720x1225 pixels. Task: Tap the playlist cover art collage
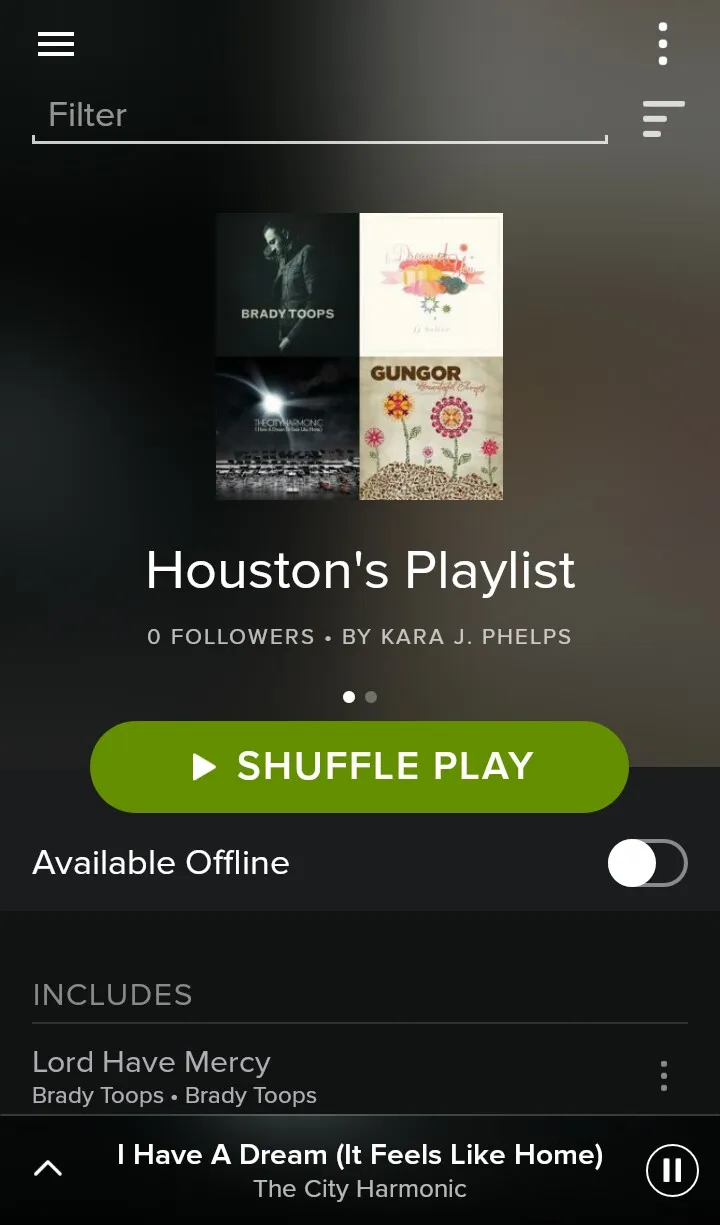tap(359, 356)
